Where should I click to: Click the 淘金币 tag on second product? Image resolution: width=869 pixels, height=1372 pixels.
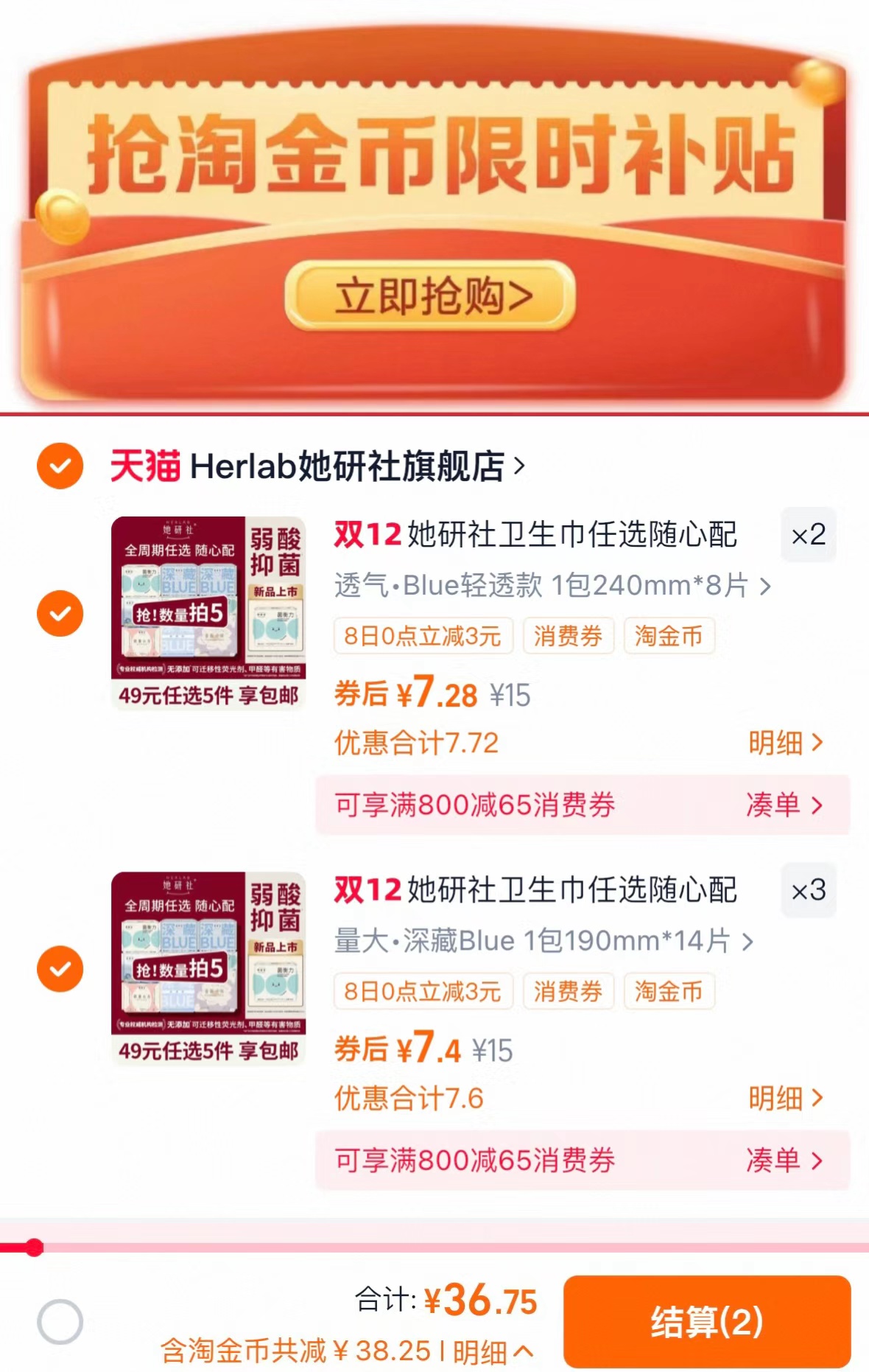(669, 992)
